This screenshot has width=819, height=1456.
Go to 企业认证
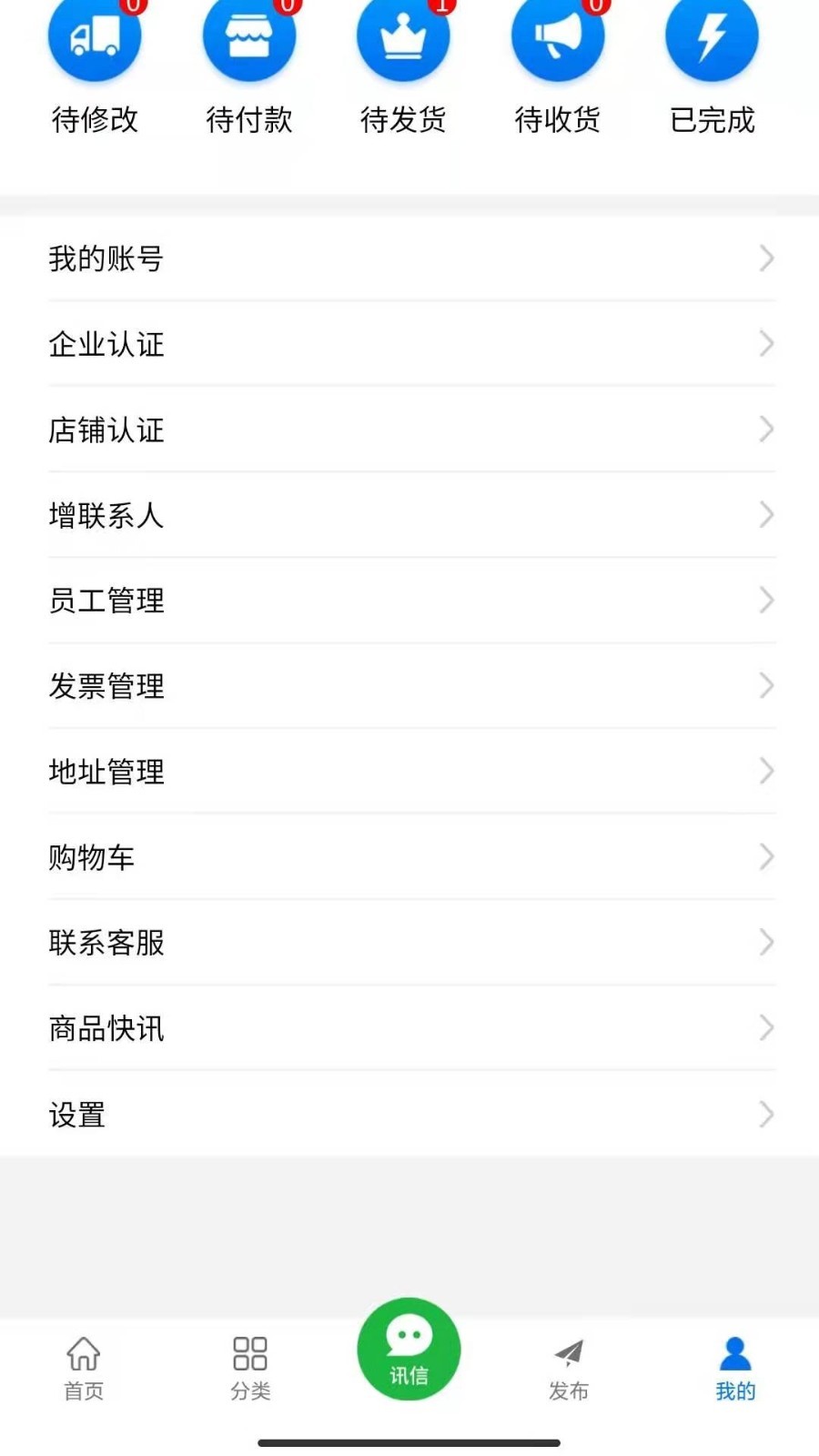(x=409, y=344)
